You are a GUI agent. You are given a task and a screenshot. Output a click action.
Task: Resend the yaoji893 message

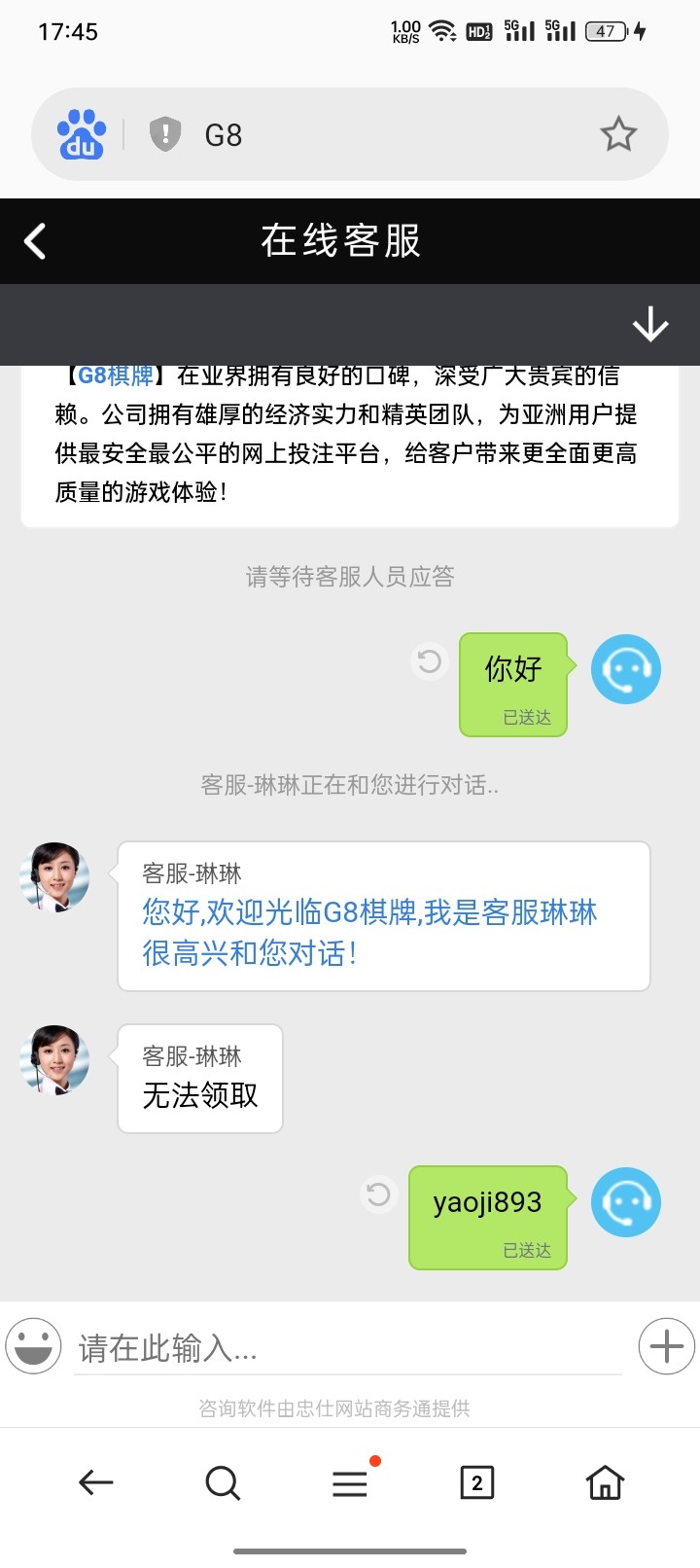[x=378, y=1194]
